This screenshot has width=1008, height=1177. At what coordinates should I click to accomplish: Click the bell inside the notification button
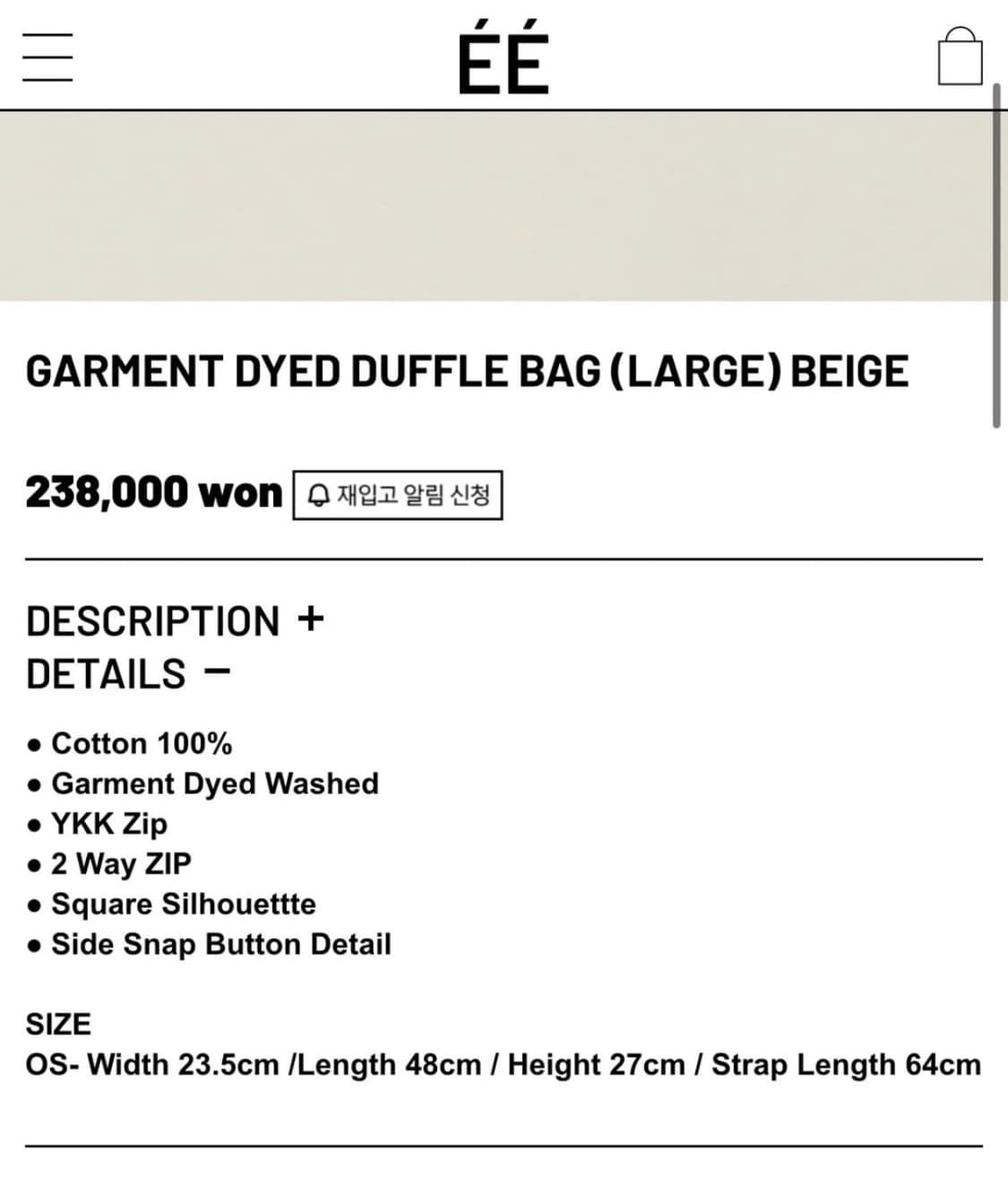pyautogui.click(x=318, y=494)
